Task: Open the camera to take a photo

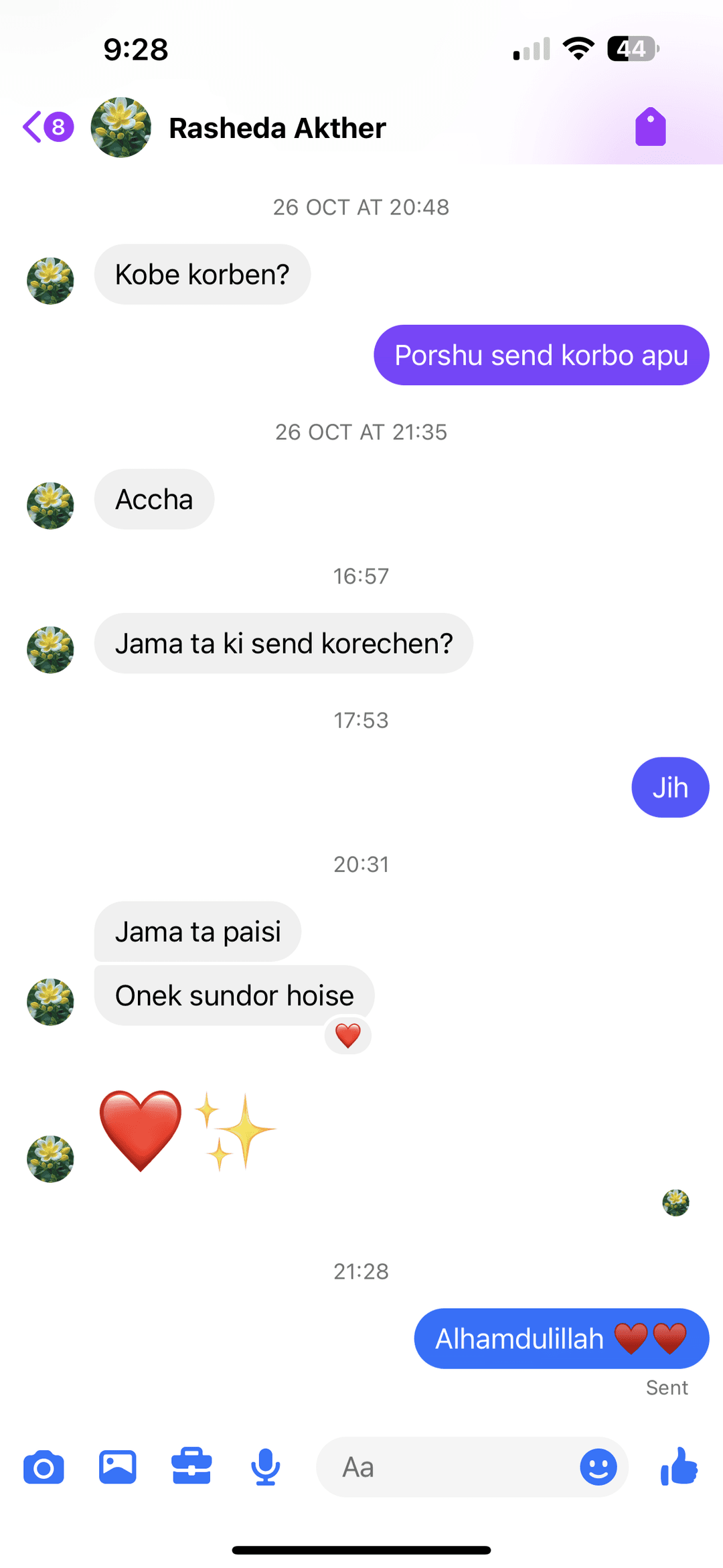Action: (44, 1468)
